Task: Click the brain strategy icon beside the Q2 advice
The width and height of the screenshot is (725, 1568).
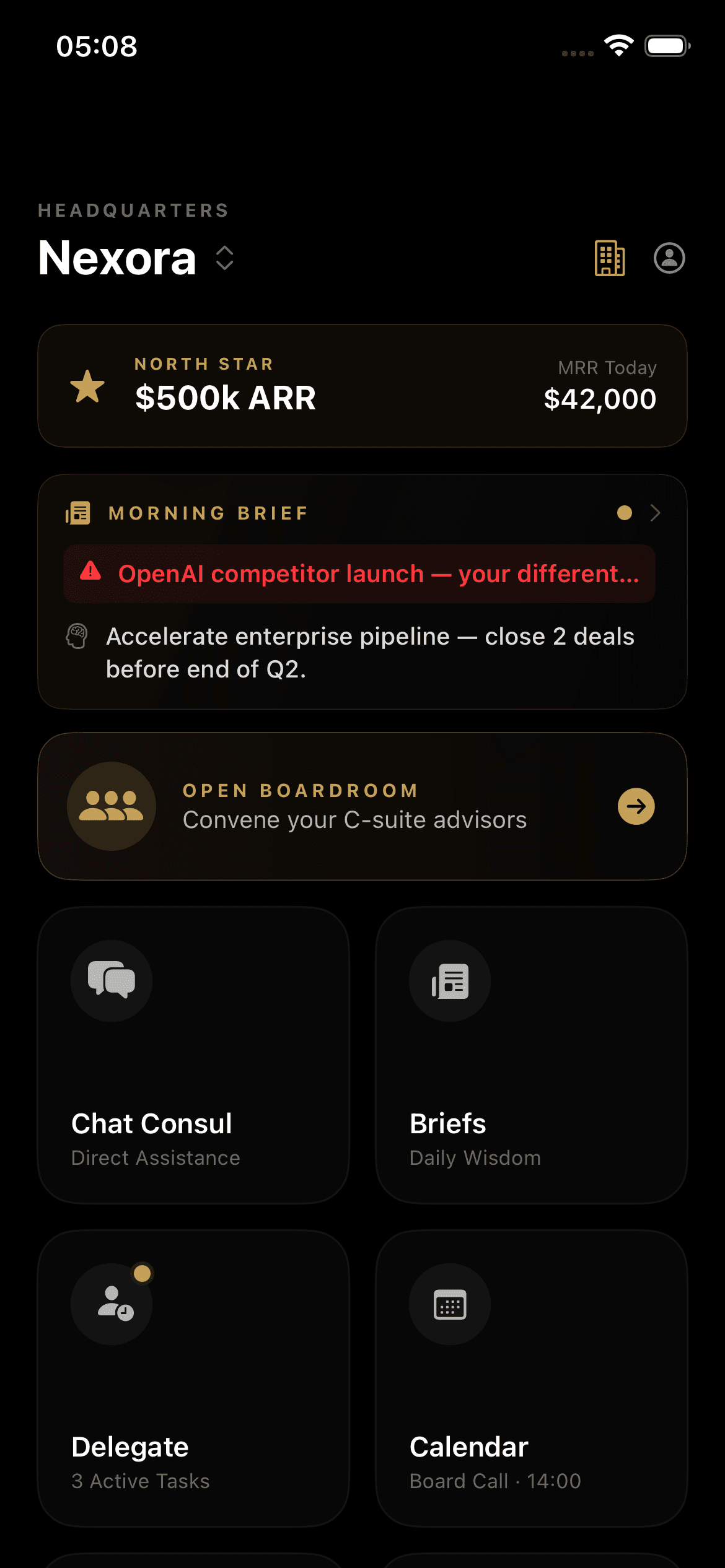Action: 76,635
